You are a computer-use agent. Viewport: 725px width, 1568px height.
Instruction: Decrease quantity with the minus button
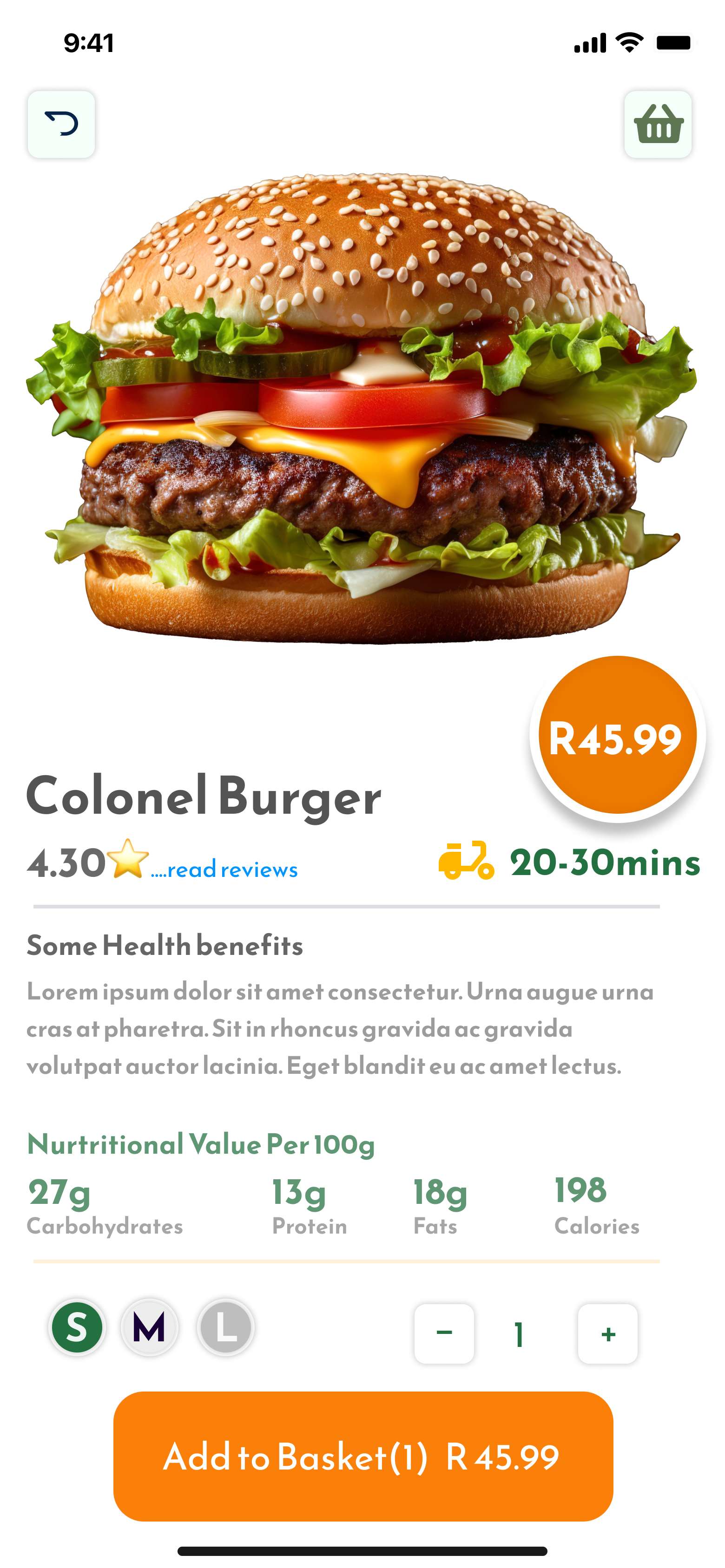coord(444,1333)
